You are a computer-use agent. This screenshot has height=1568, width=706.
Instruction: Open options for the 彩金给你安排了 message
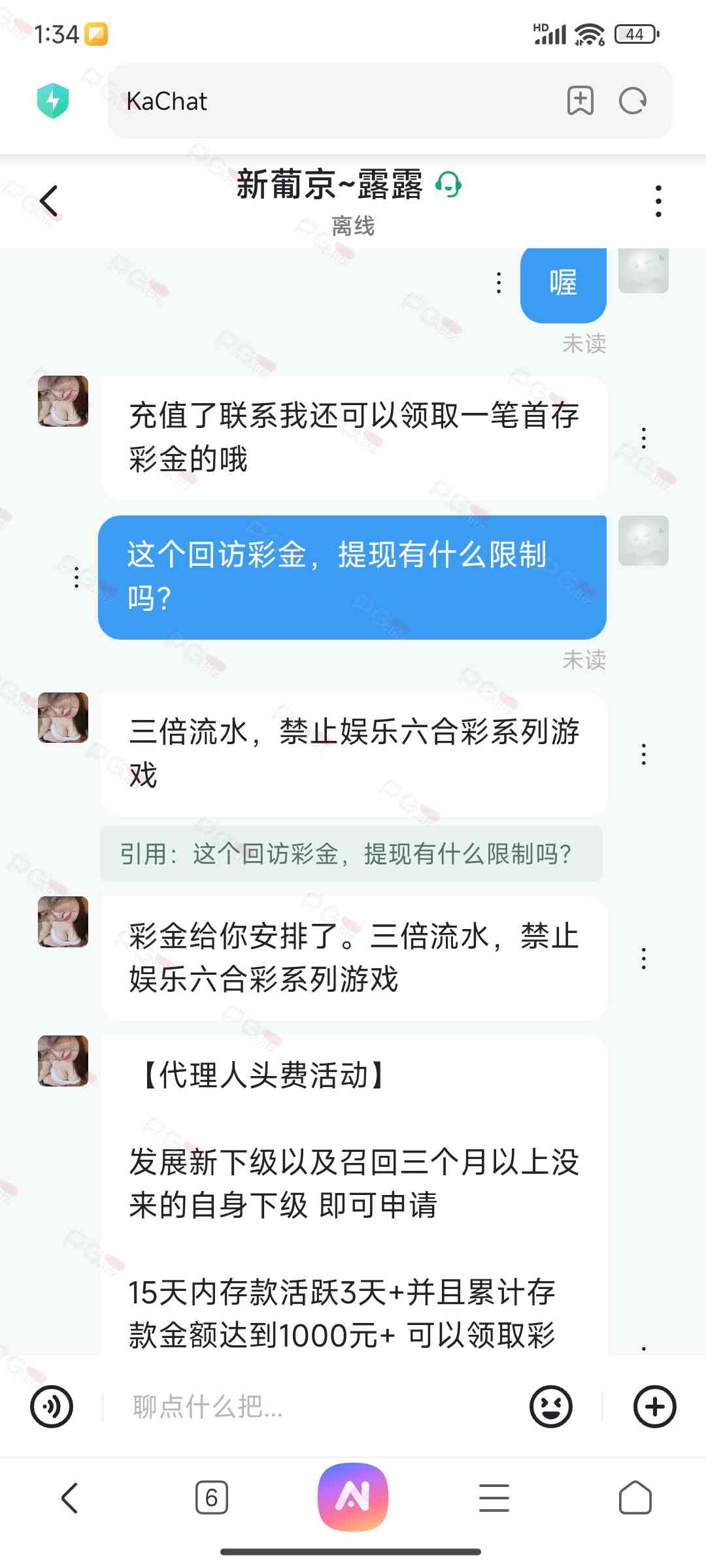tap(644, 958)
